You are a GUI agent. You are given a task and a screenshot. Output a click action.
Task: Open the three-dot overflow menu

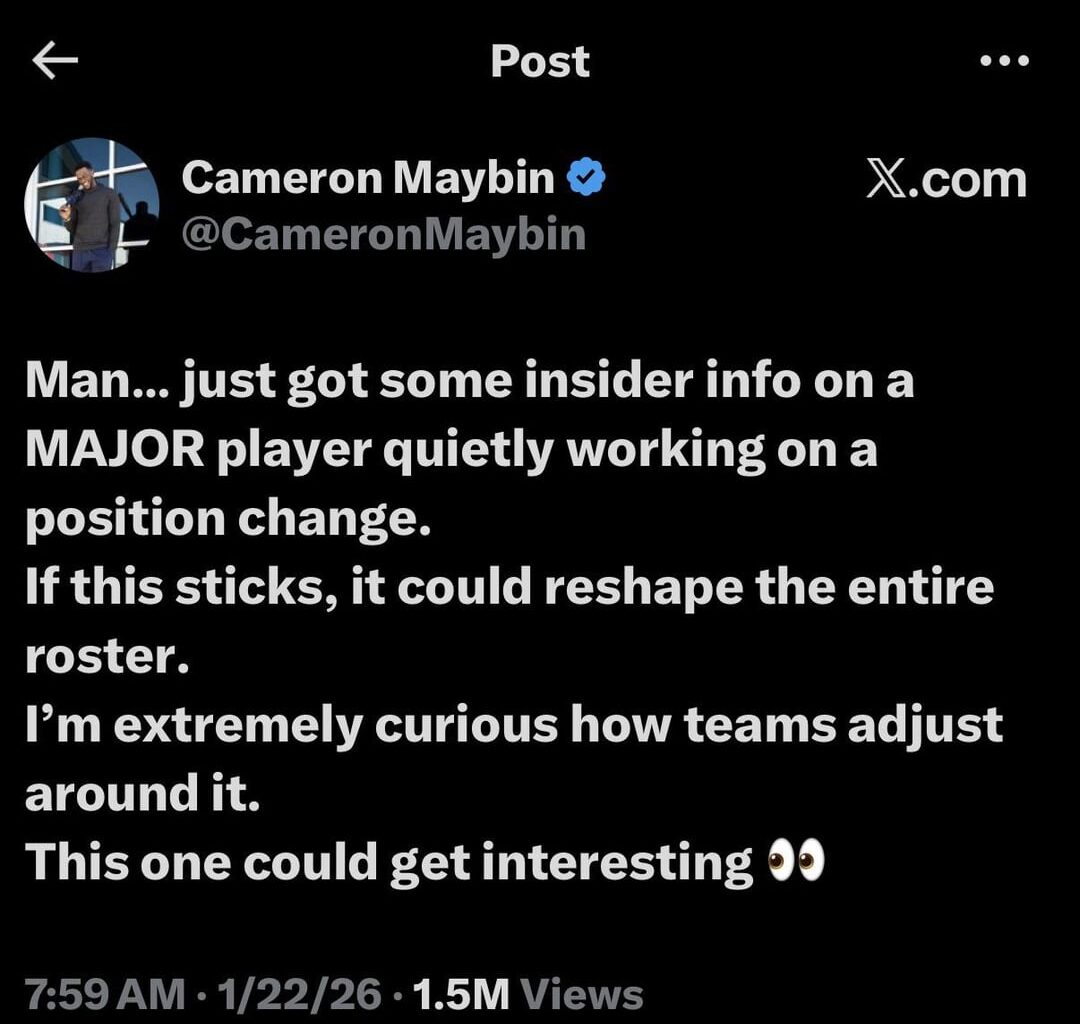1004,62
